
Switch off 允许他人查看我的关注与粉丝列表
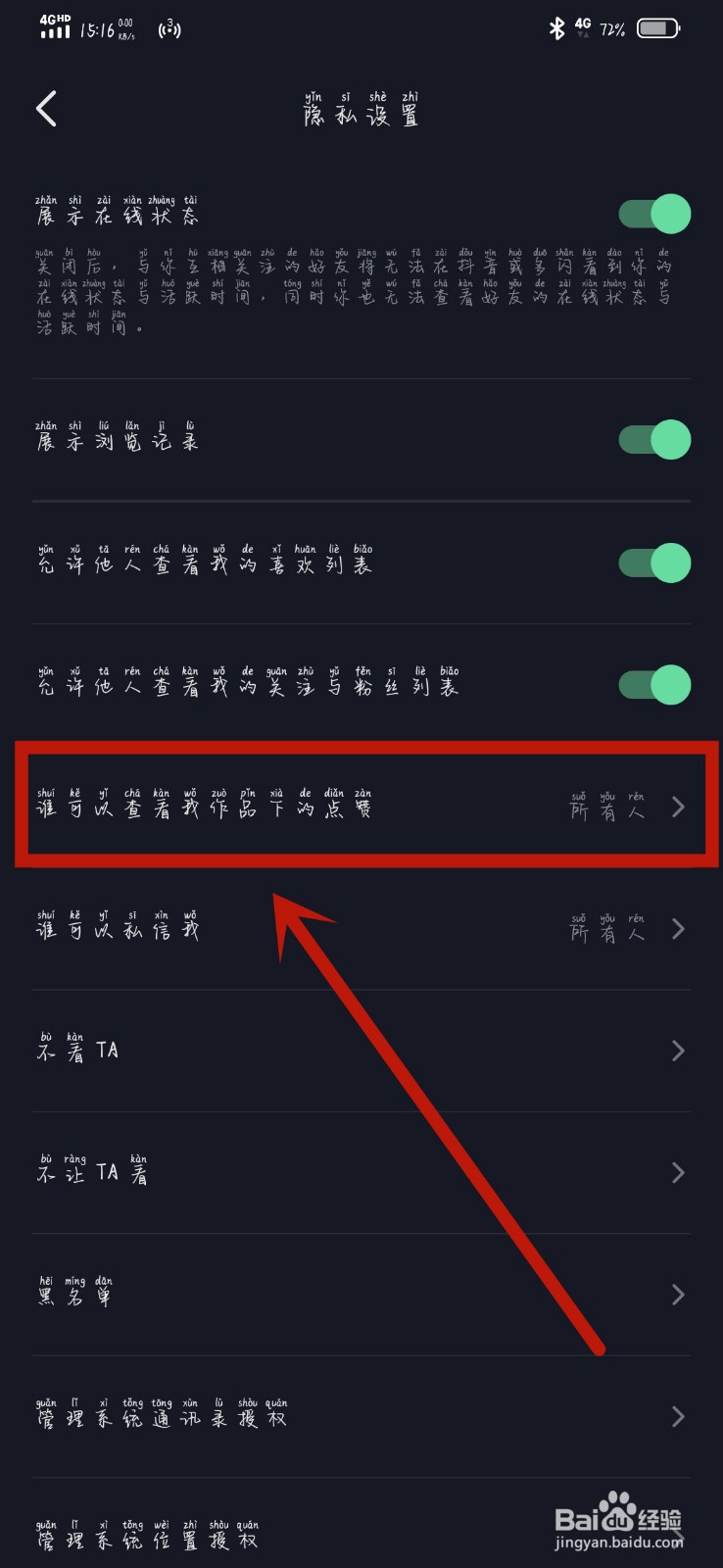tap(654, 684)
